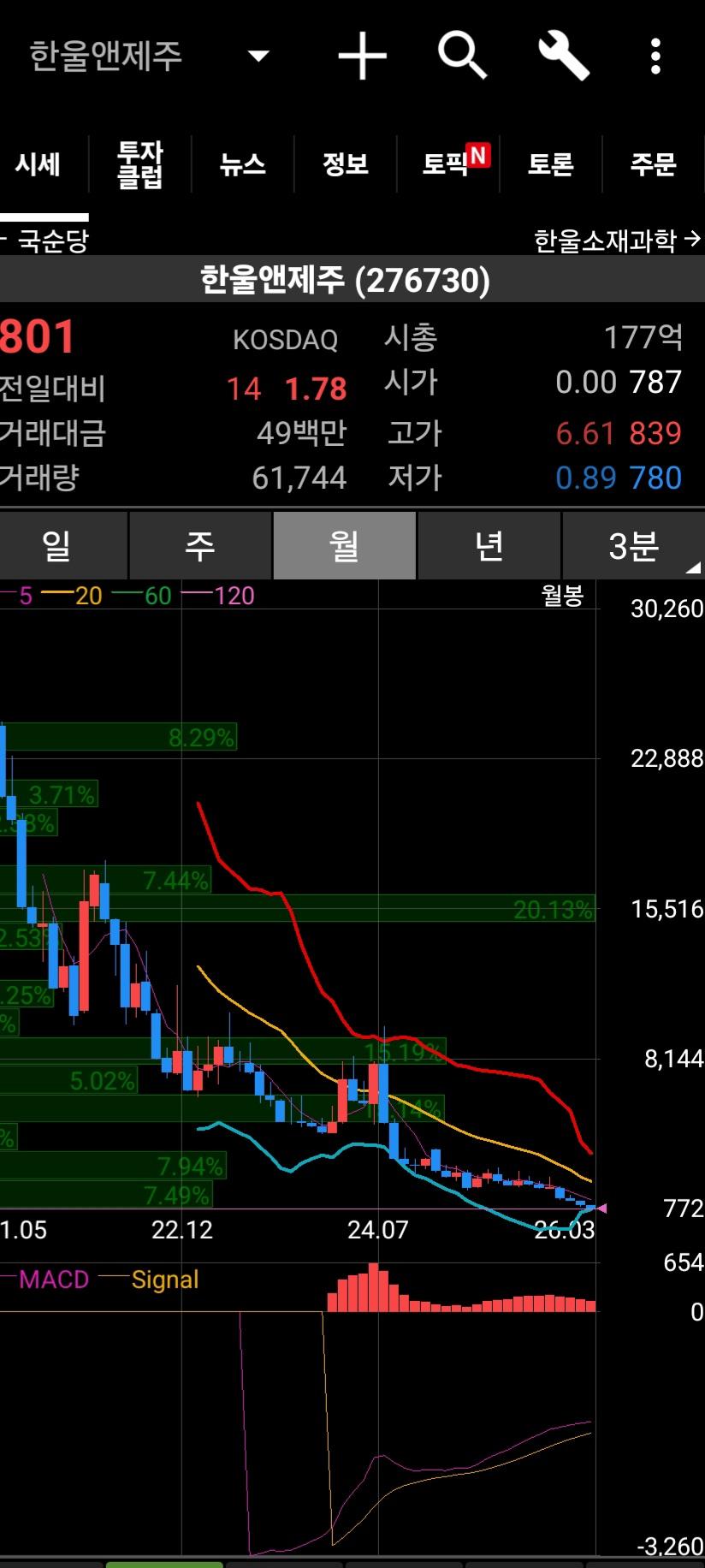This screenshot has height=1568, width=705.
Task: Open the stock search icon
Action: 464,56
